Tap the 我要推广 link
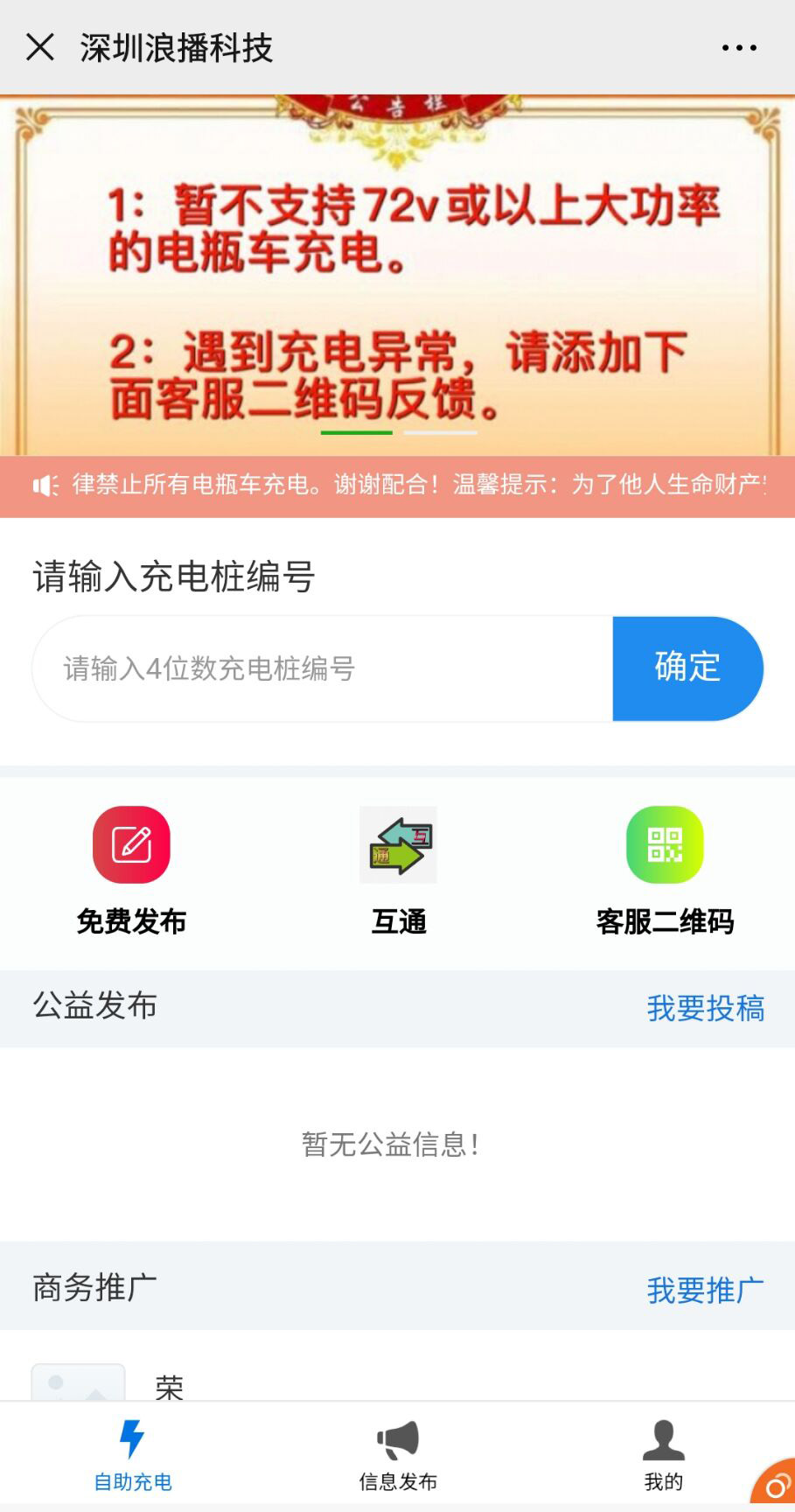 coord(705,1290)
